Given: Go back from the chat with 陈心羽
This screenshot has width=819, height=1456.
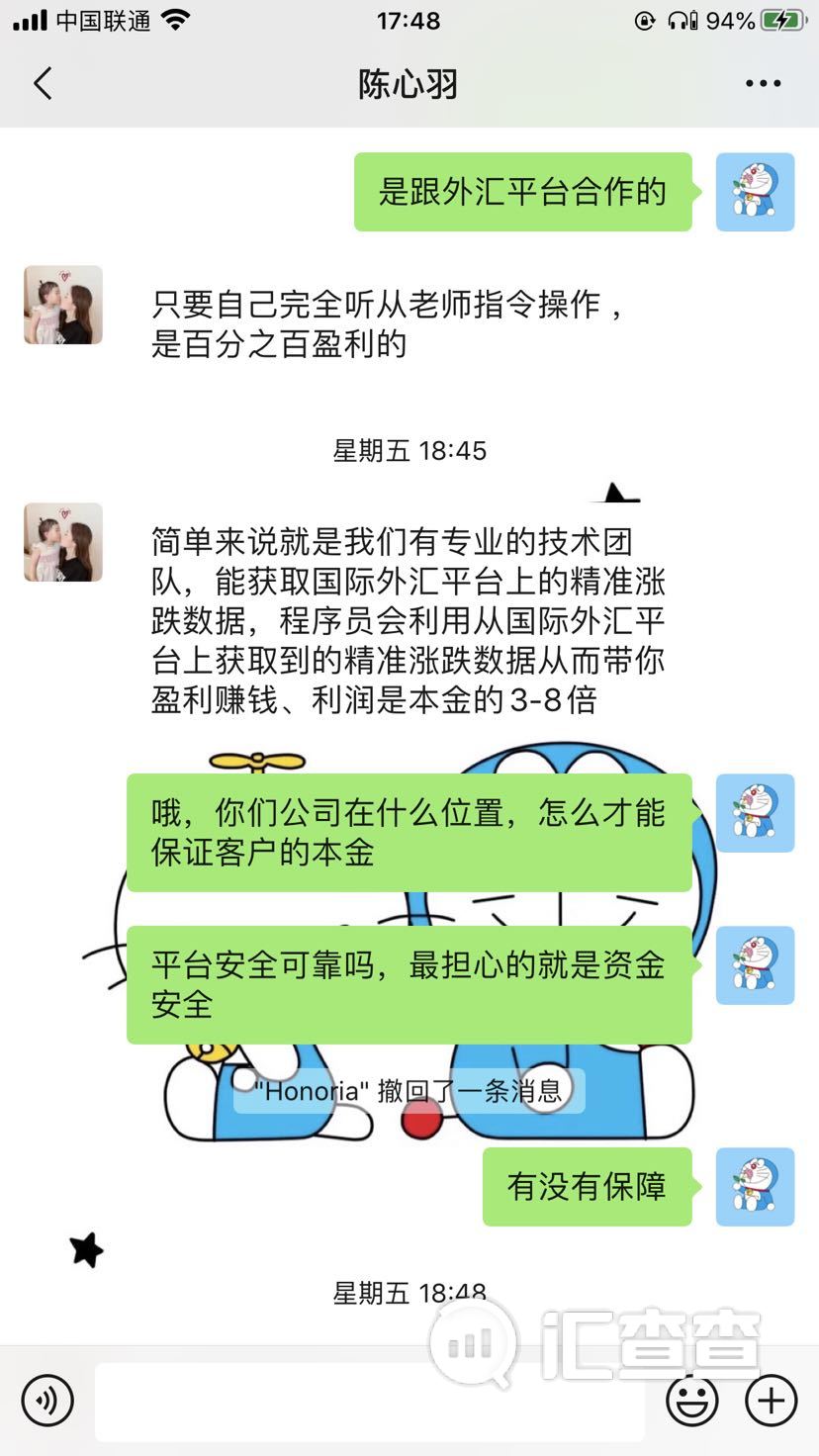Looking at the screenshot, I should coord(43,84).
